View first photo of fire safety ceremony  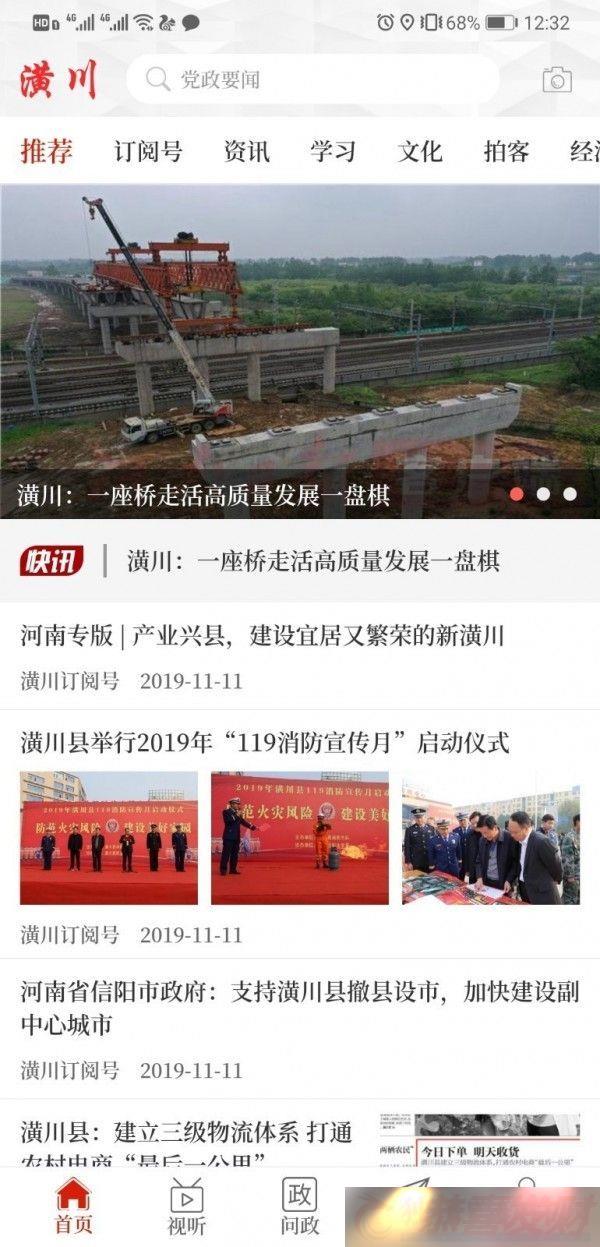tap(109, 838)
